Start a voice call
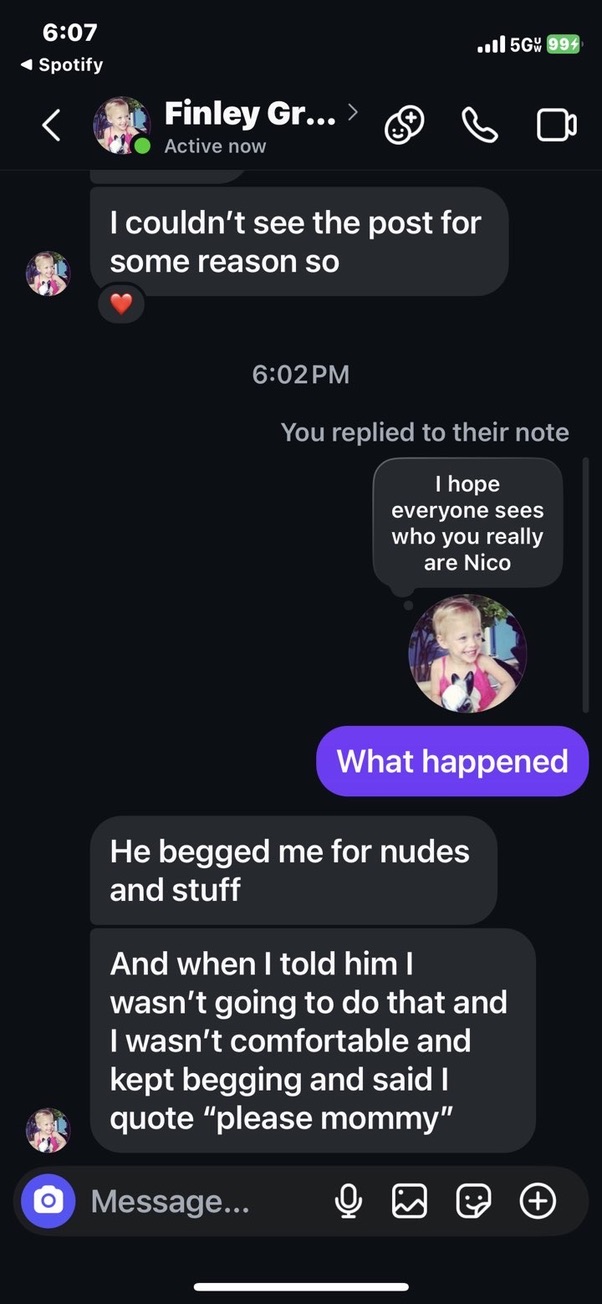This screenshot has width=602, height=1304. [480, 126]
